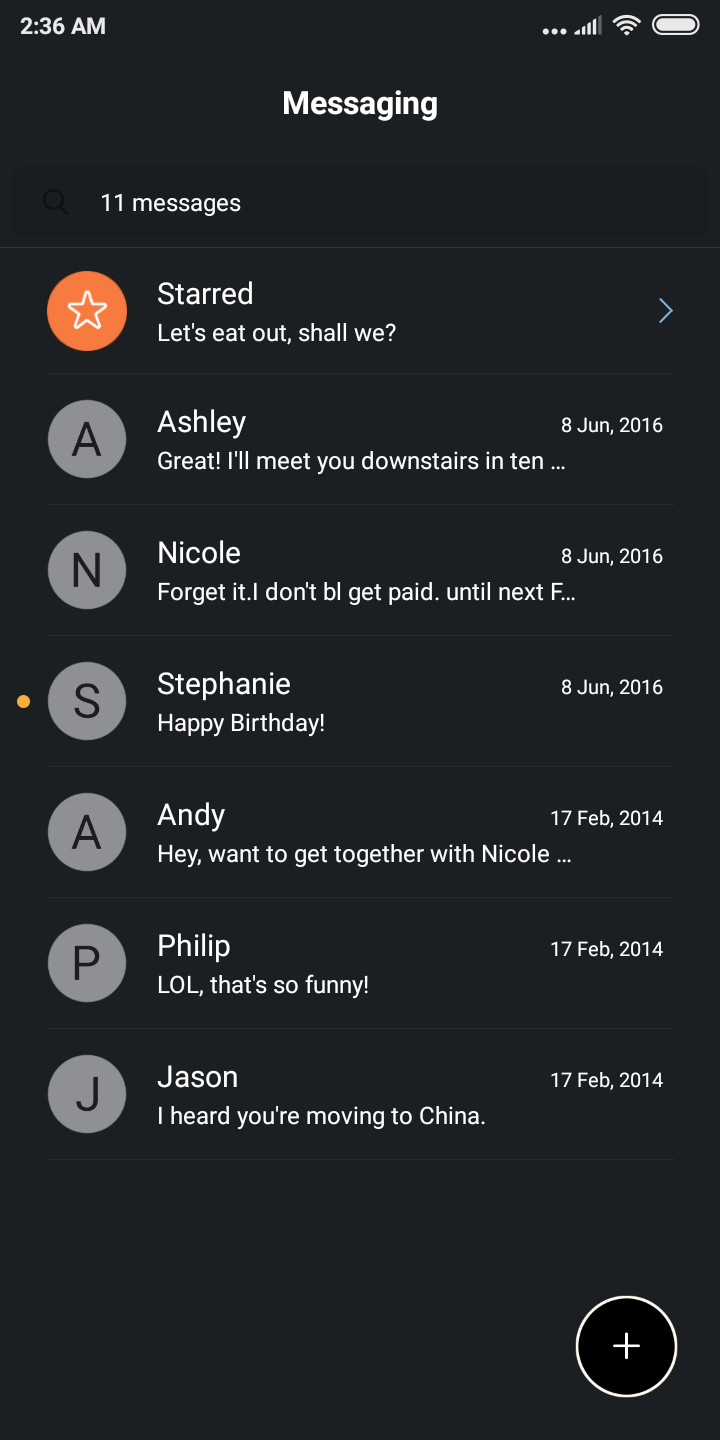Screen dimensions: 720x1440
Task: Open the Starred messages row
Action: [360, 311]
